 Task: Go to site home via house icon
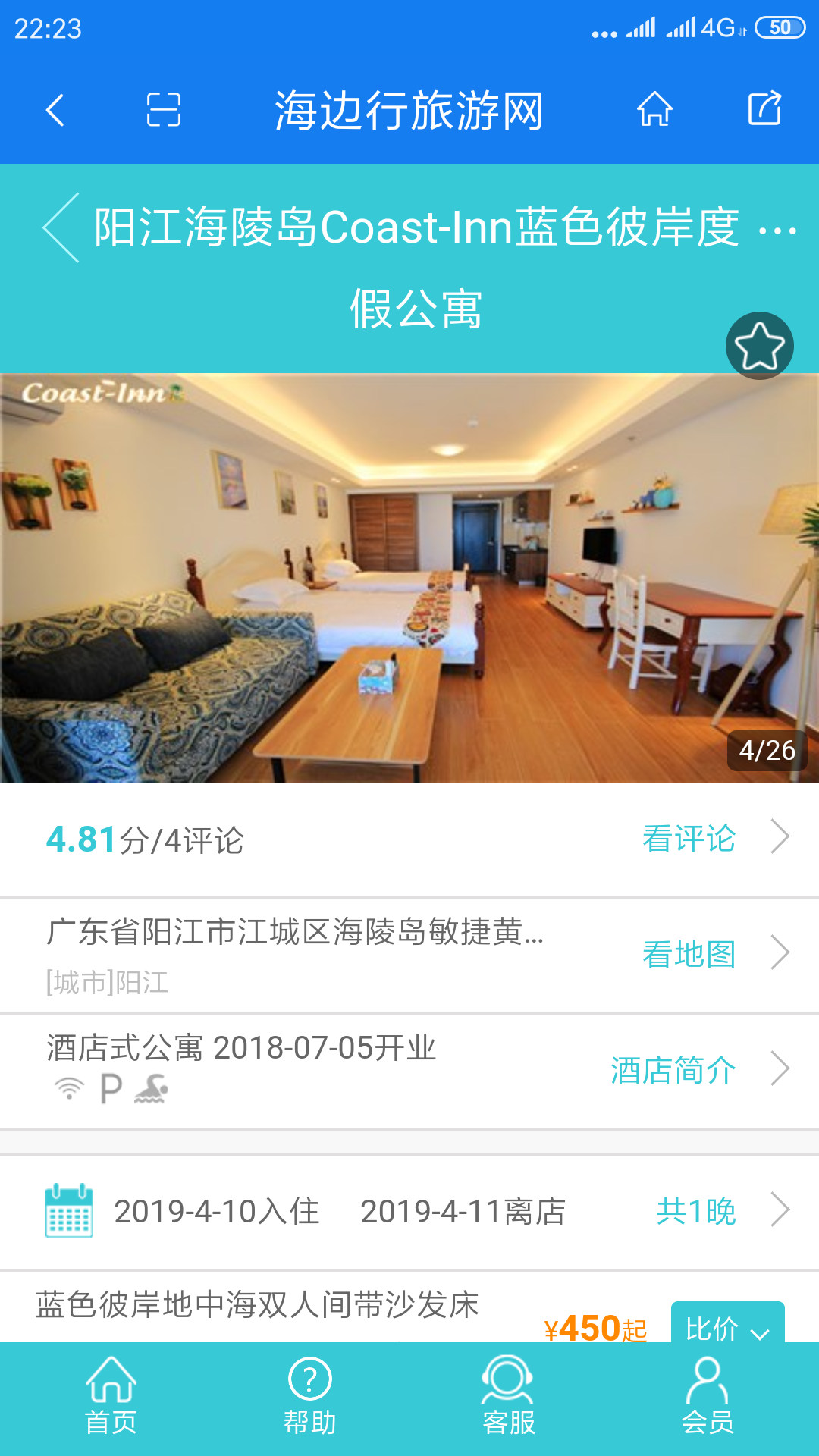coord(654,109)
